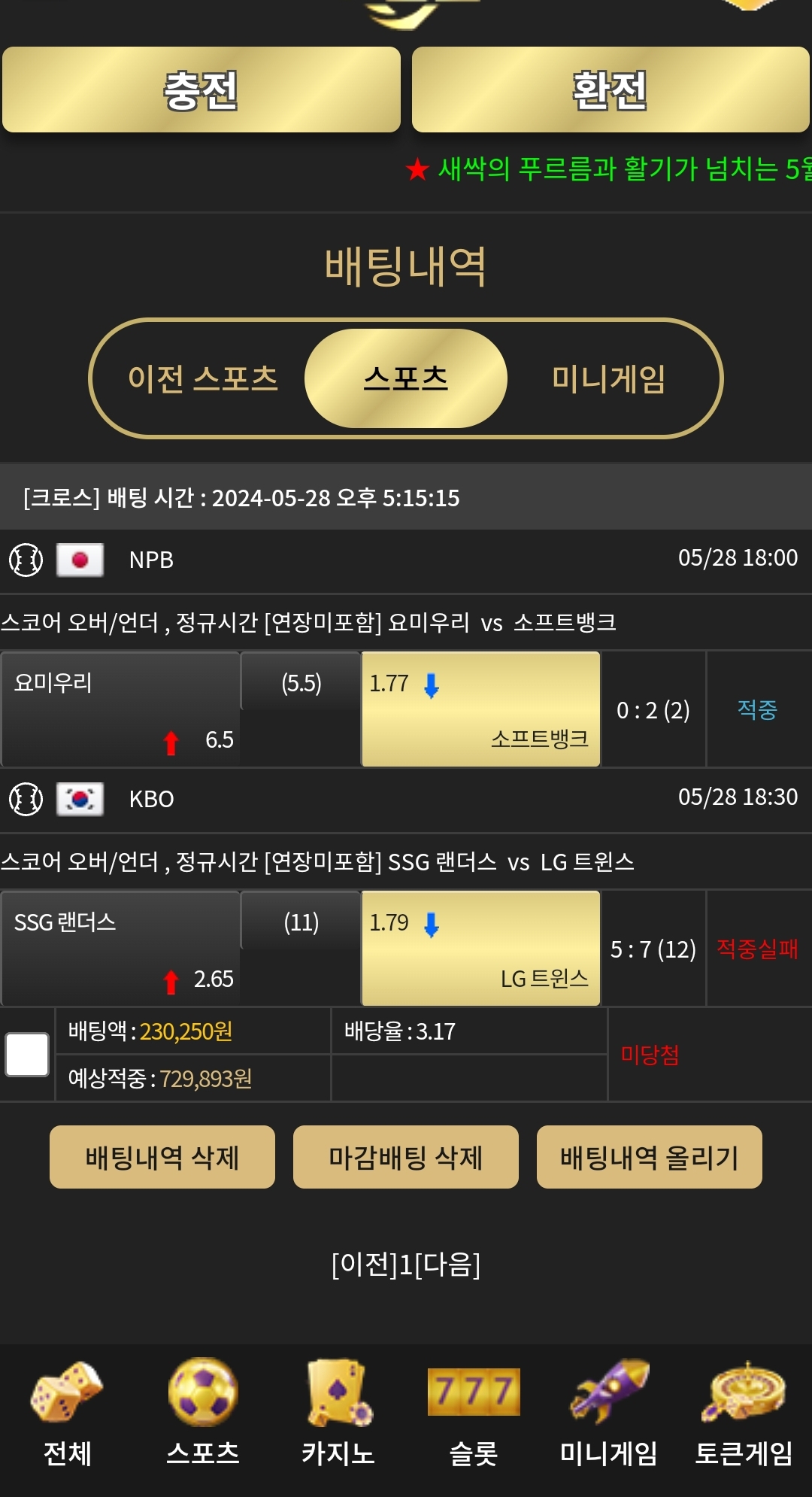Open 미니게임 in the bottom navigation
The image size is (812, 1497).
(609, 1414)
